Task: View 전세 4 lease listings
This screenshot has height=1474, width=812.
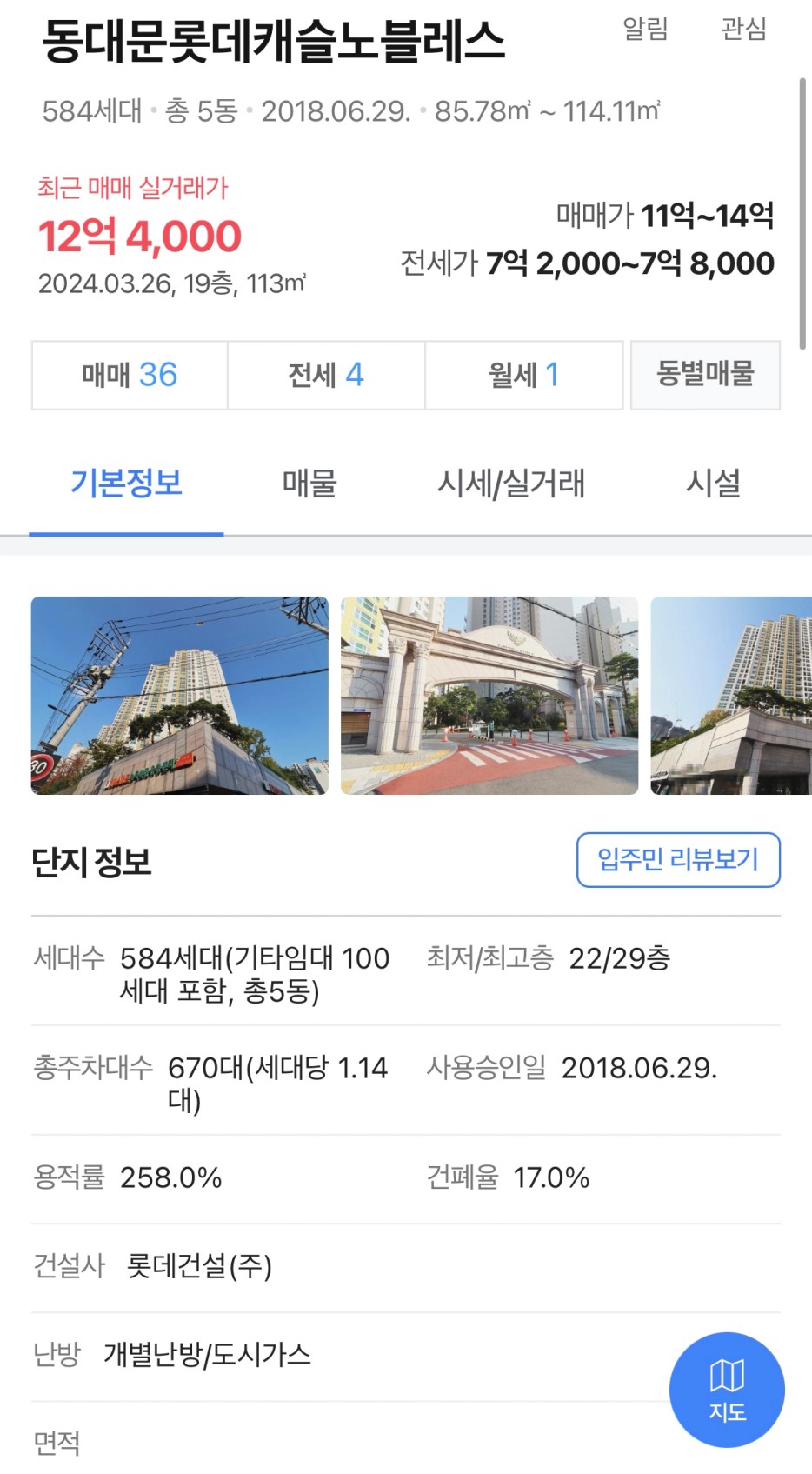Action: point(326,375)
